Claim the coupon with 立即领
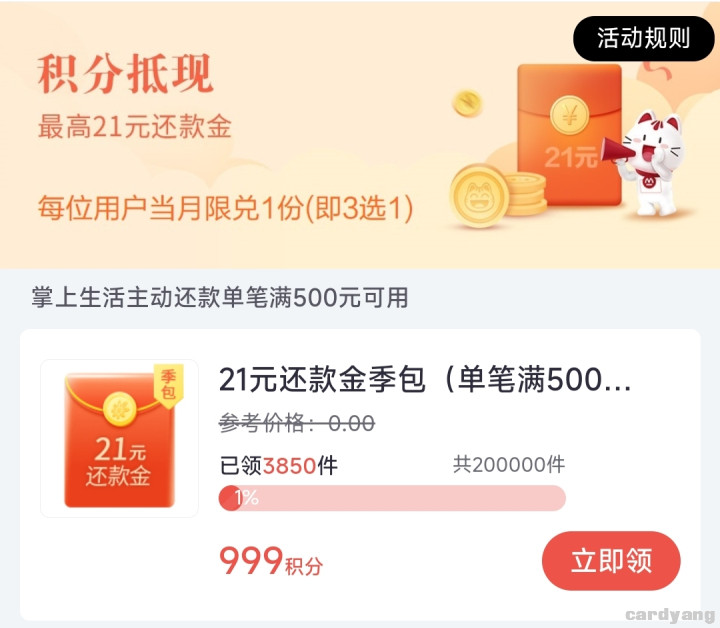This screenshot has width=720, height=628. tap(611, 561)
